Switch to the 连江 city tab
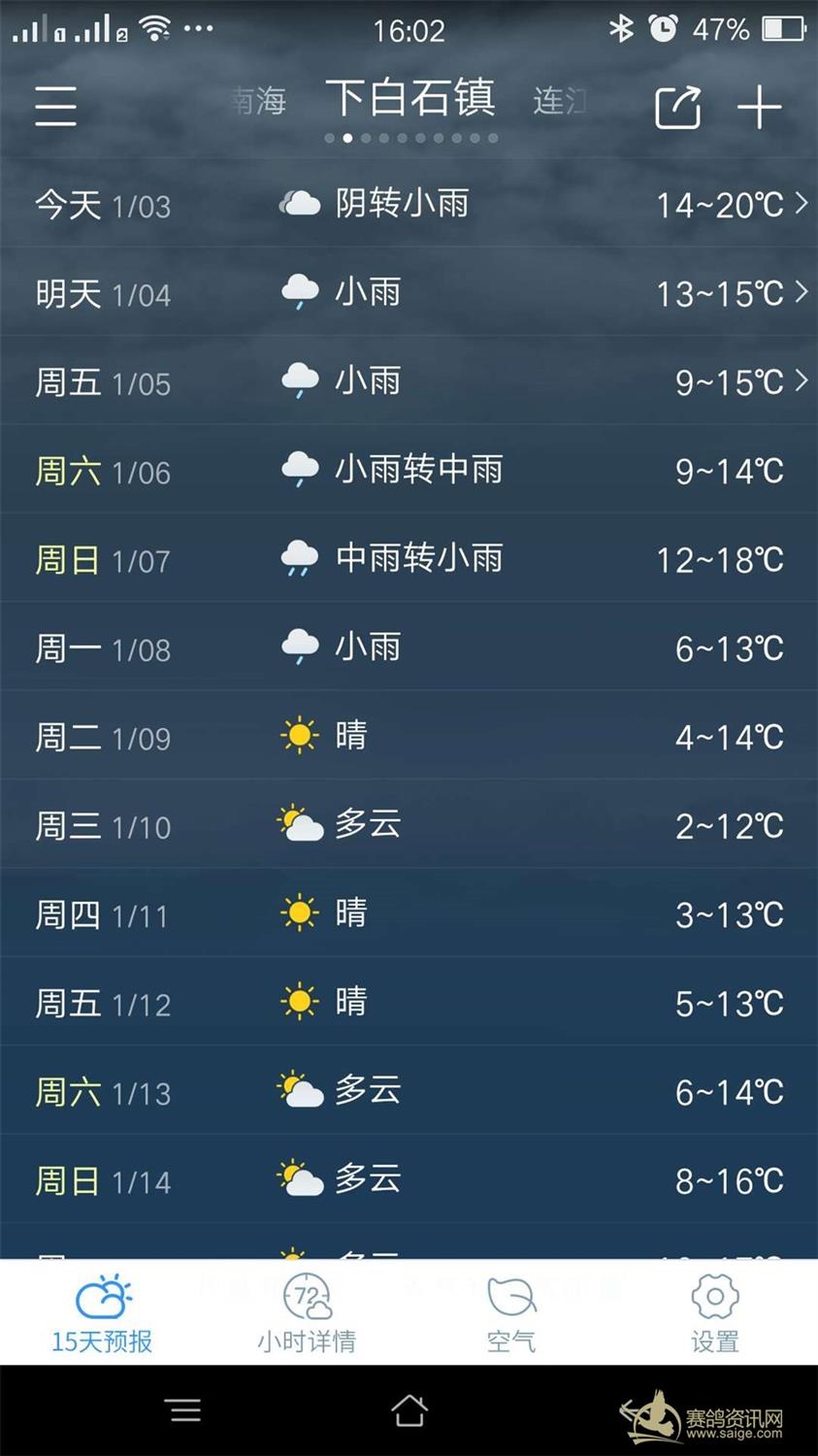 560,101
